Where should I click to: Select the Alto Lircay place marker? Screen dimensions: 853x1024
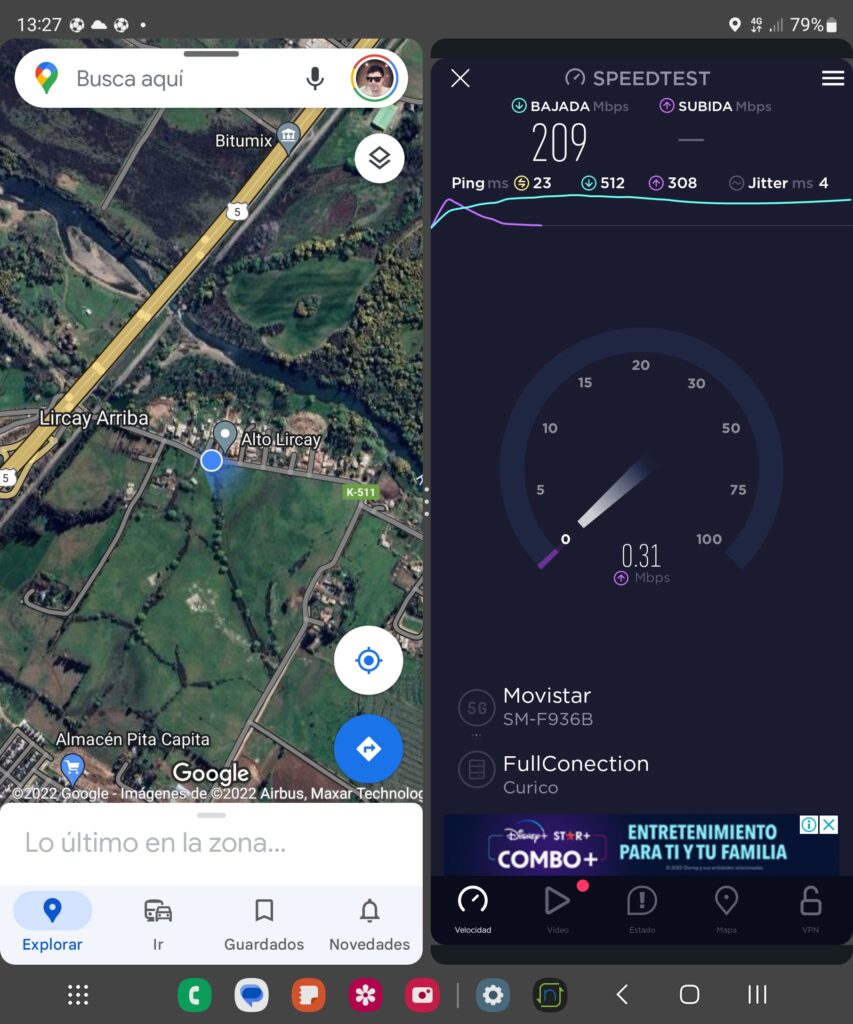tap(225, 435)
